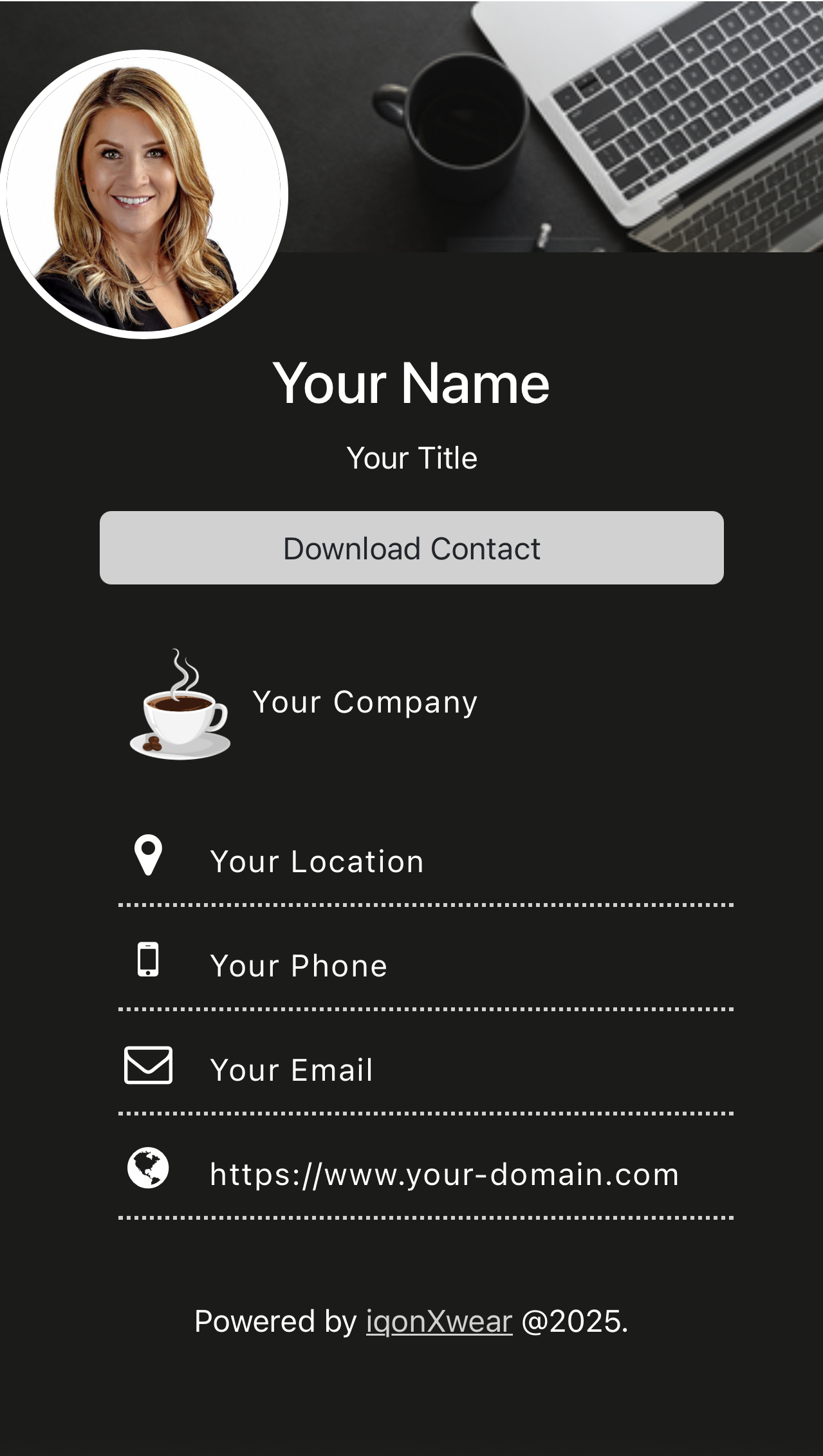Click the Your Location entry
The width and height of the screenshot is (823, 1456).
(x=317, y=861)
